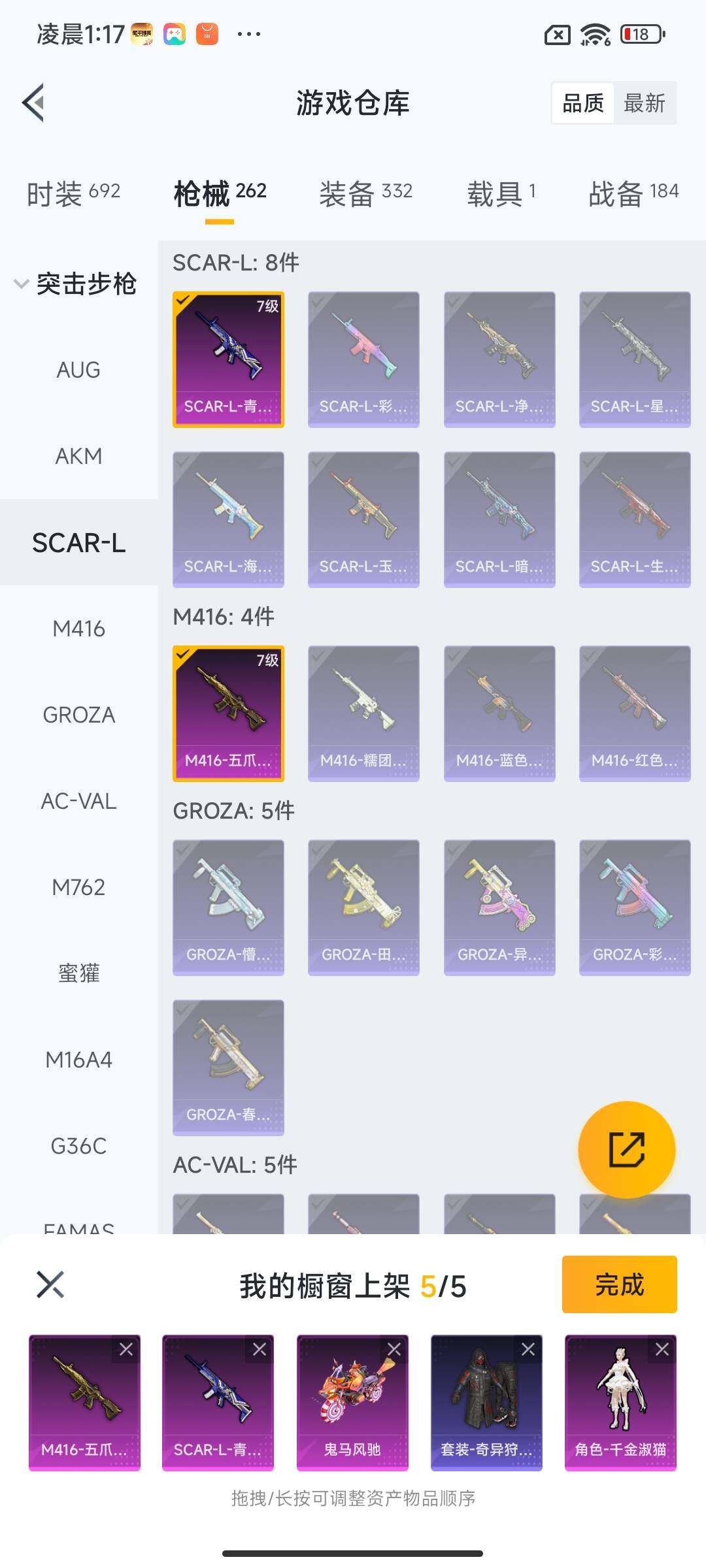The width and height of the screenshot is (706, 1568).
Task: Select AKM in the weapon list
Action: 78,456
